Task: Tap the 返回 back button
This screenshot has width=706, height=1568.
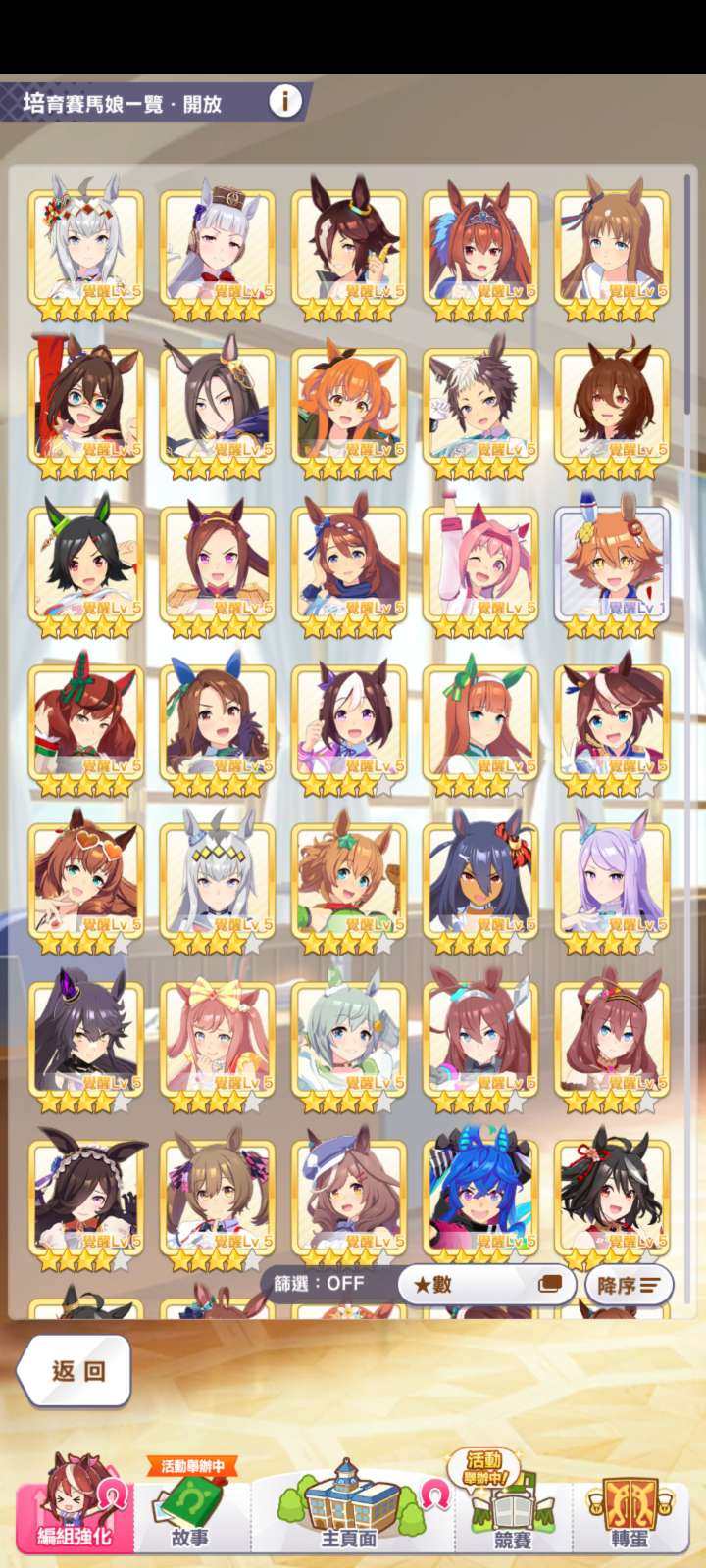Action: (x=75, y=1371)
